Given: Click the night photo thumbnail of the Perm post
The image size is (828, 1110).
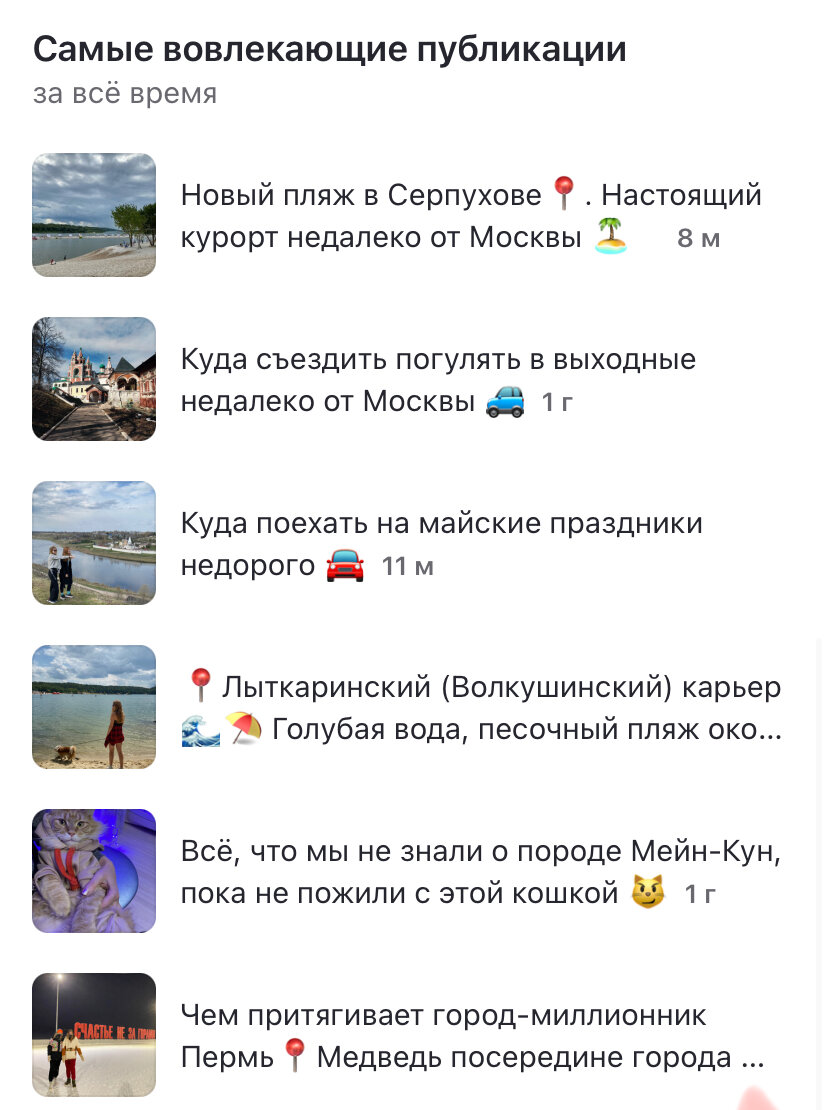Looking at the screenshot, I should pyautogui.click(x=93, y=1035).
